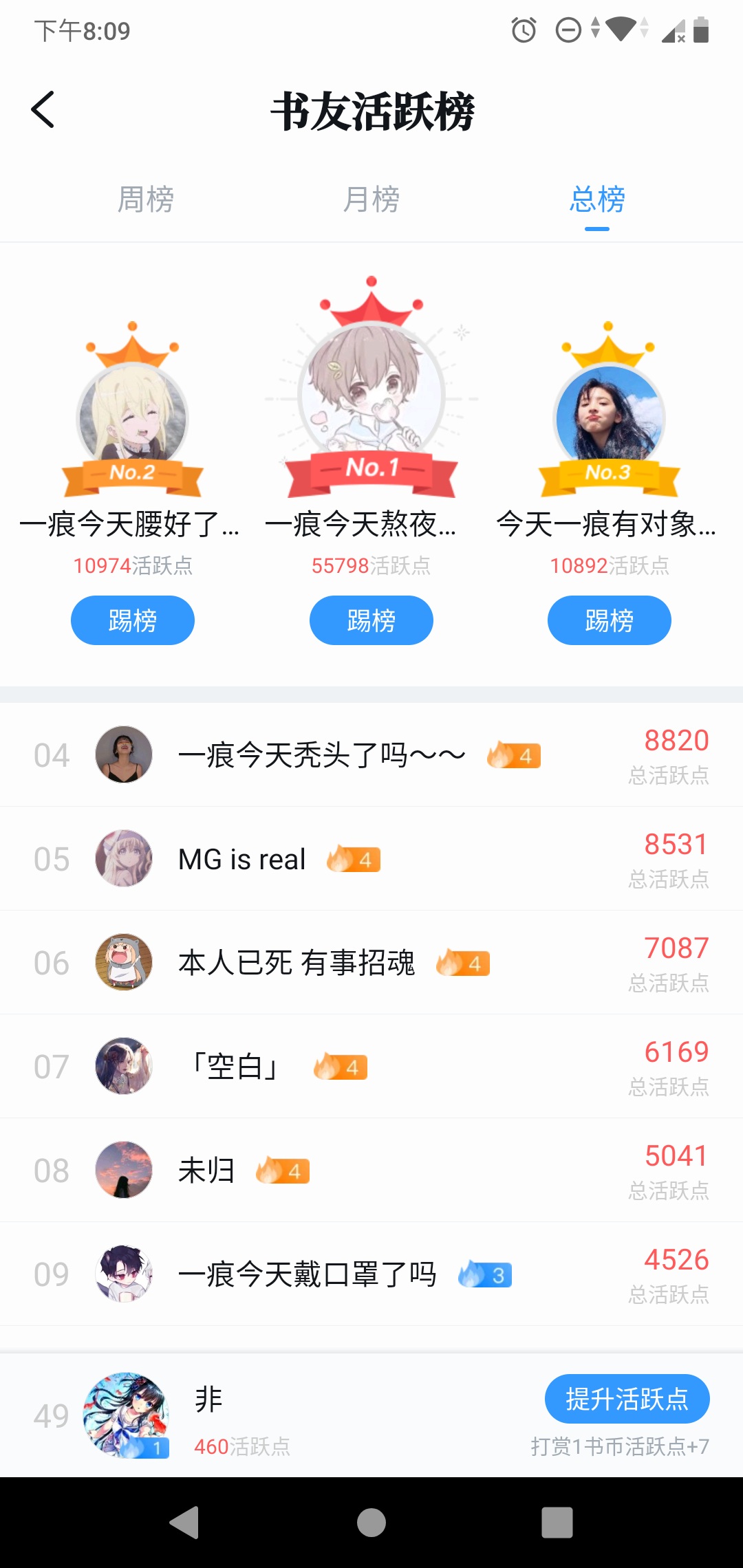Open recent apps from navigation bar
This screenshot has width=743, height=1568.
pos(557,1523)
